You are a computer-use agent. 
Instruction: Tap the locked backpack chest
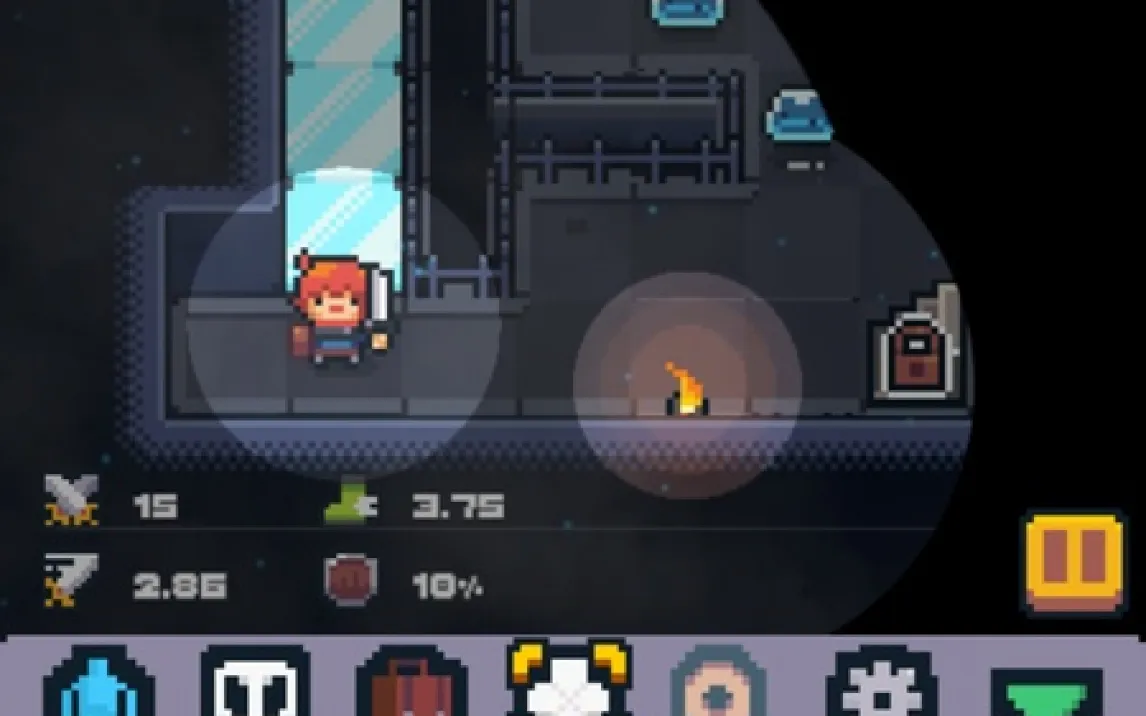click(x=915, y=358)
